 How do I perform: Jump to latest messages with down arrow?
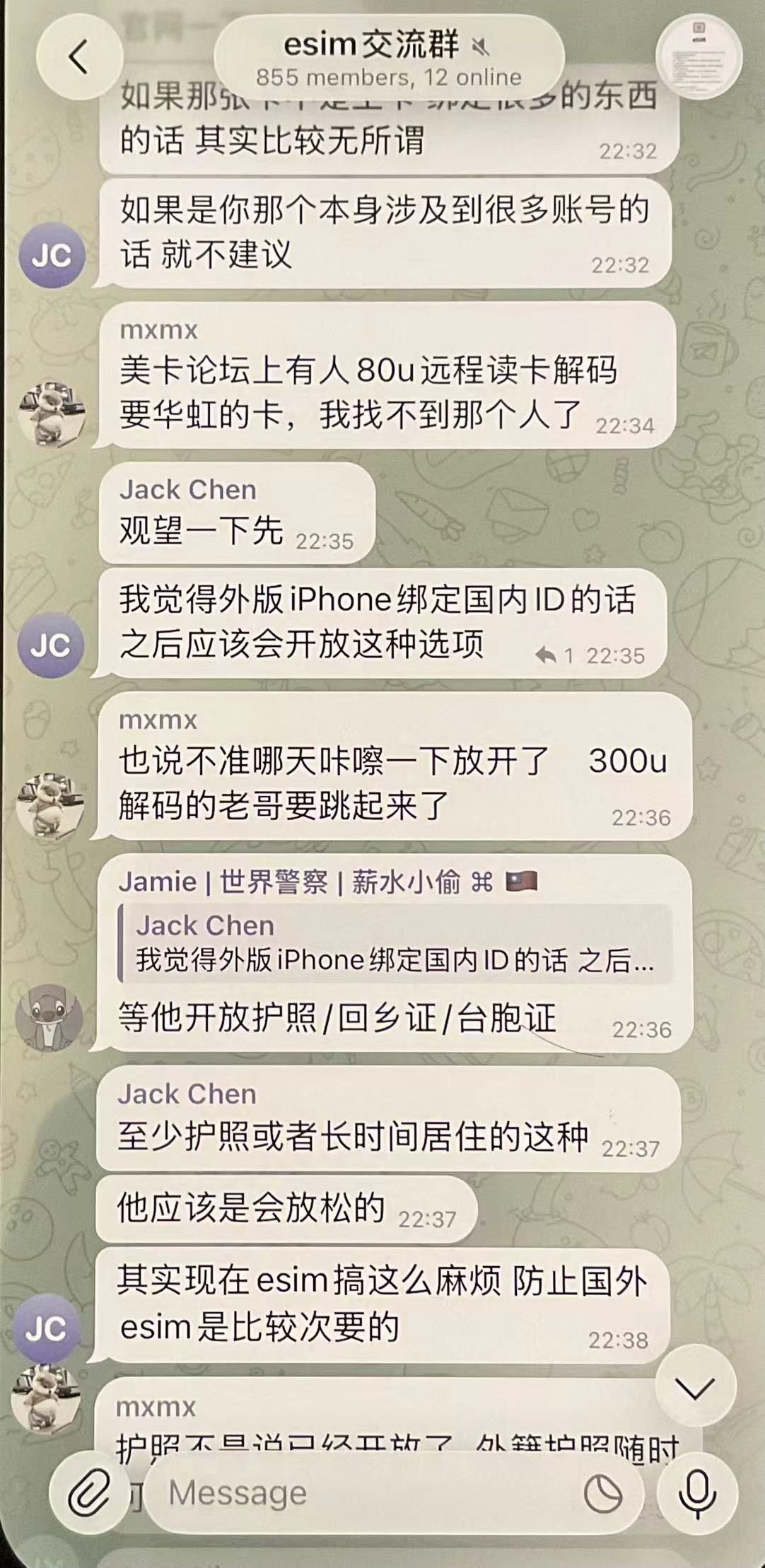pos(695,1388)
